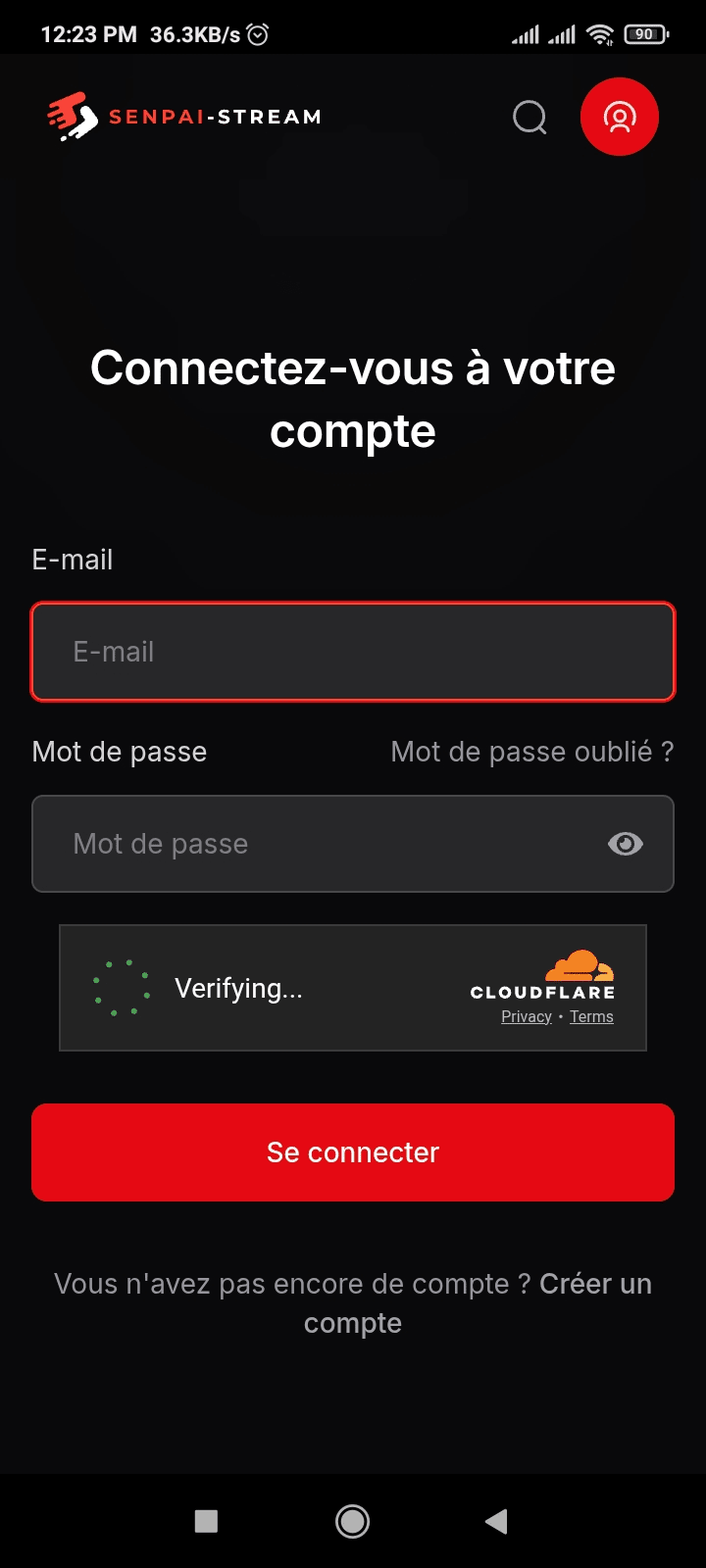The width and height of the screenshot is (706, 1568).
Task: Tap the Android home button
Action: click(352, 1521)
